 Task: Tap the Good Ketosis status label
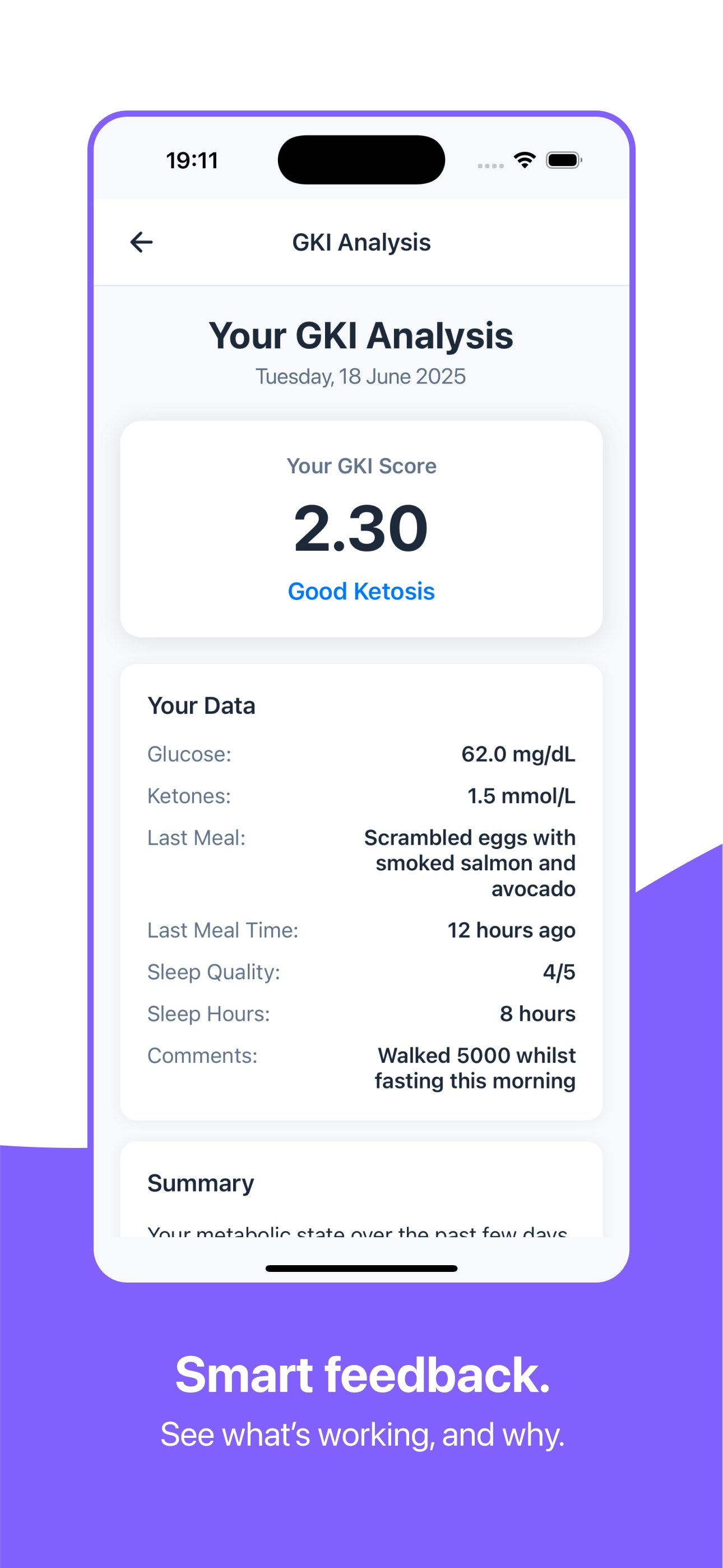coord(361,591)
